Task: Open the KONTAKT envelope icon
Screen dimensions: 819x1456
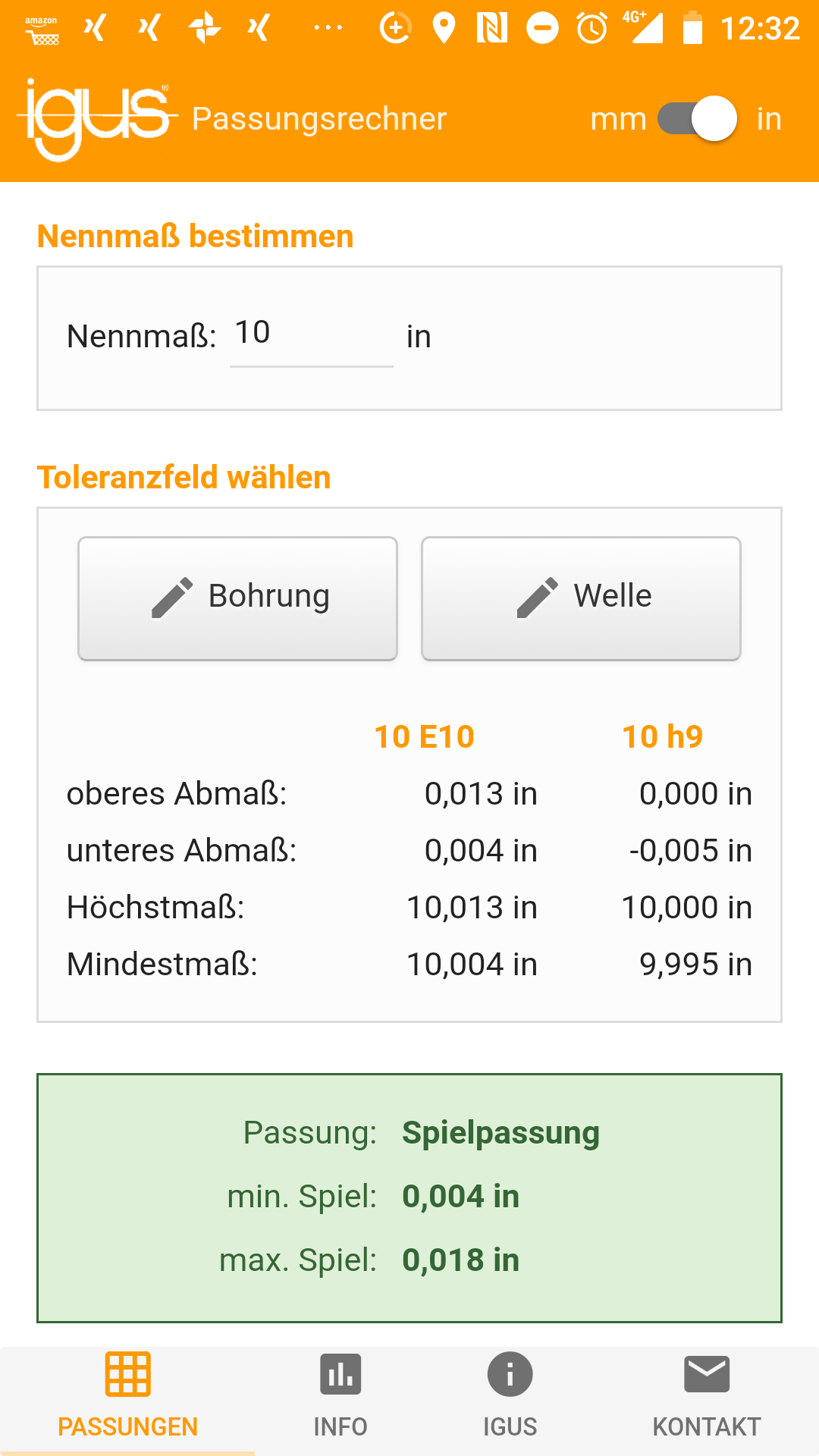Action: (x=706, y=1373)
